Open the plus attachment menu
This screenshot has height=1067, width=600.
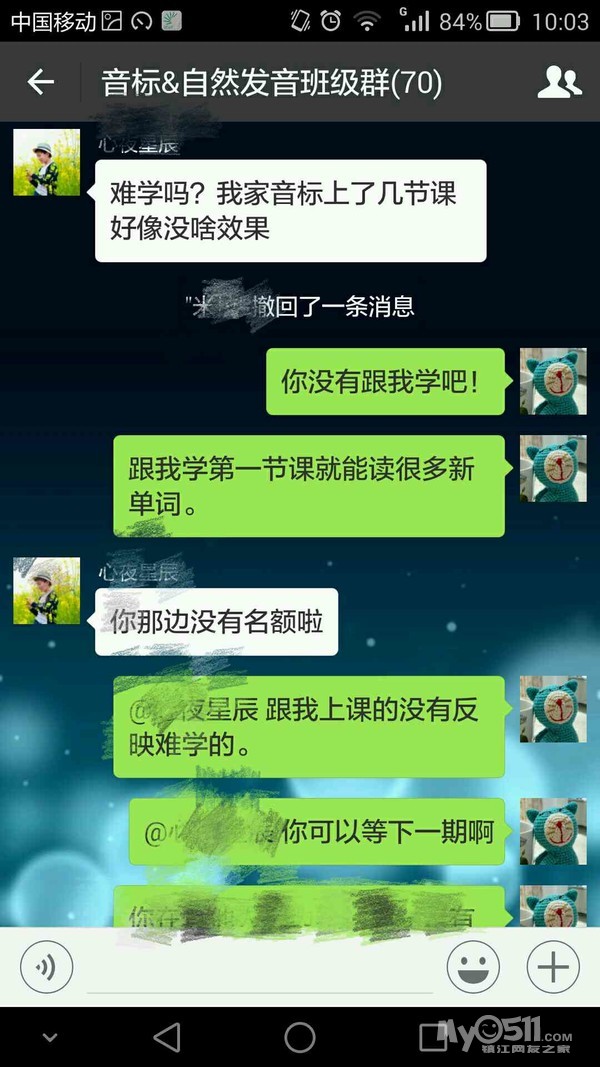553,966
